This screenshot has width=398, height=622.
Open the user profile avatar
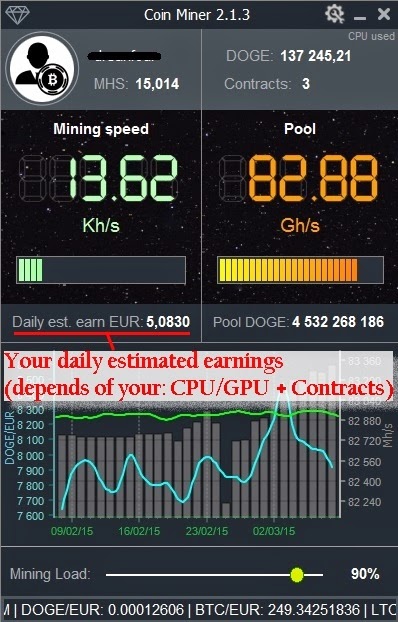(x=42, y=69)
